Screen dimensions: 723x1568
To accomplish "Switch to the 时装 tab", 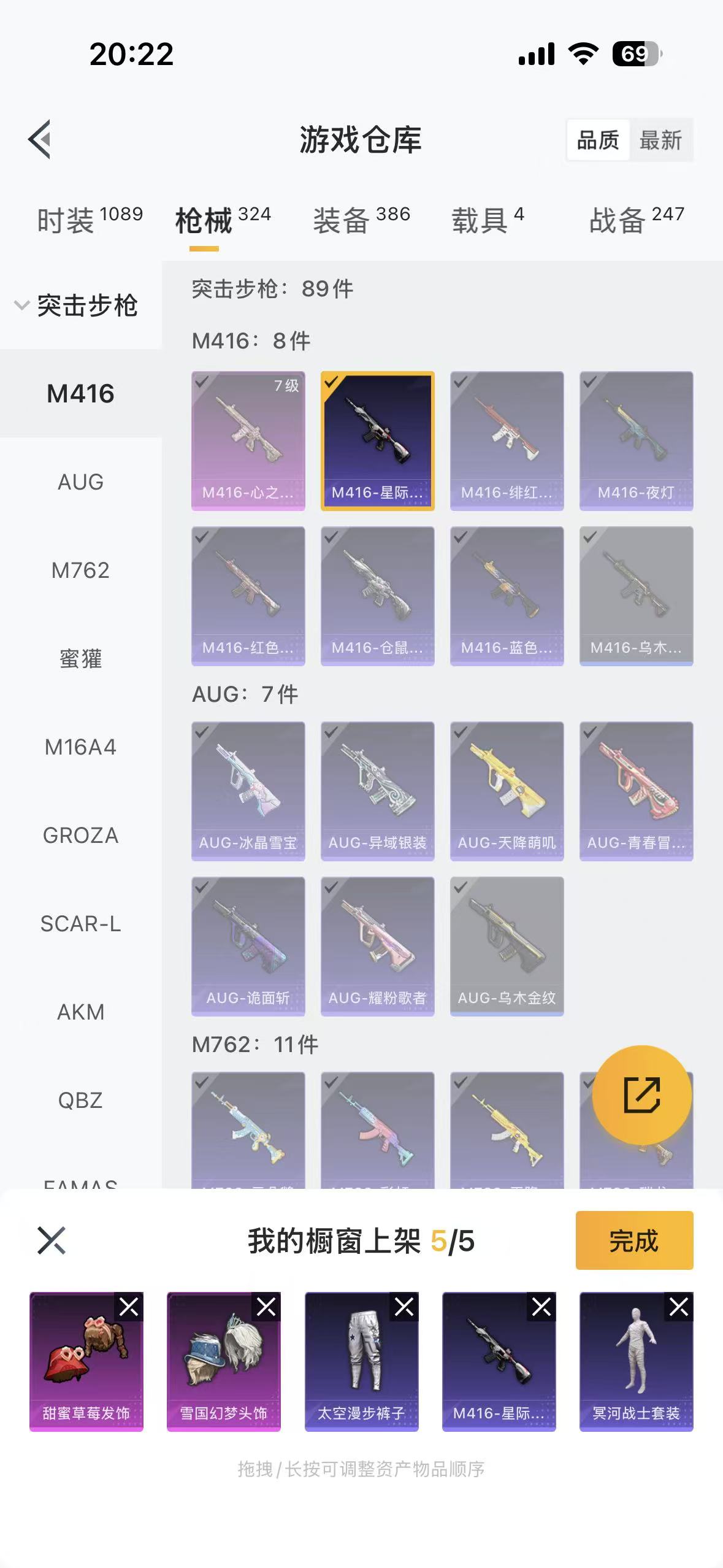I will point(90,220).
